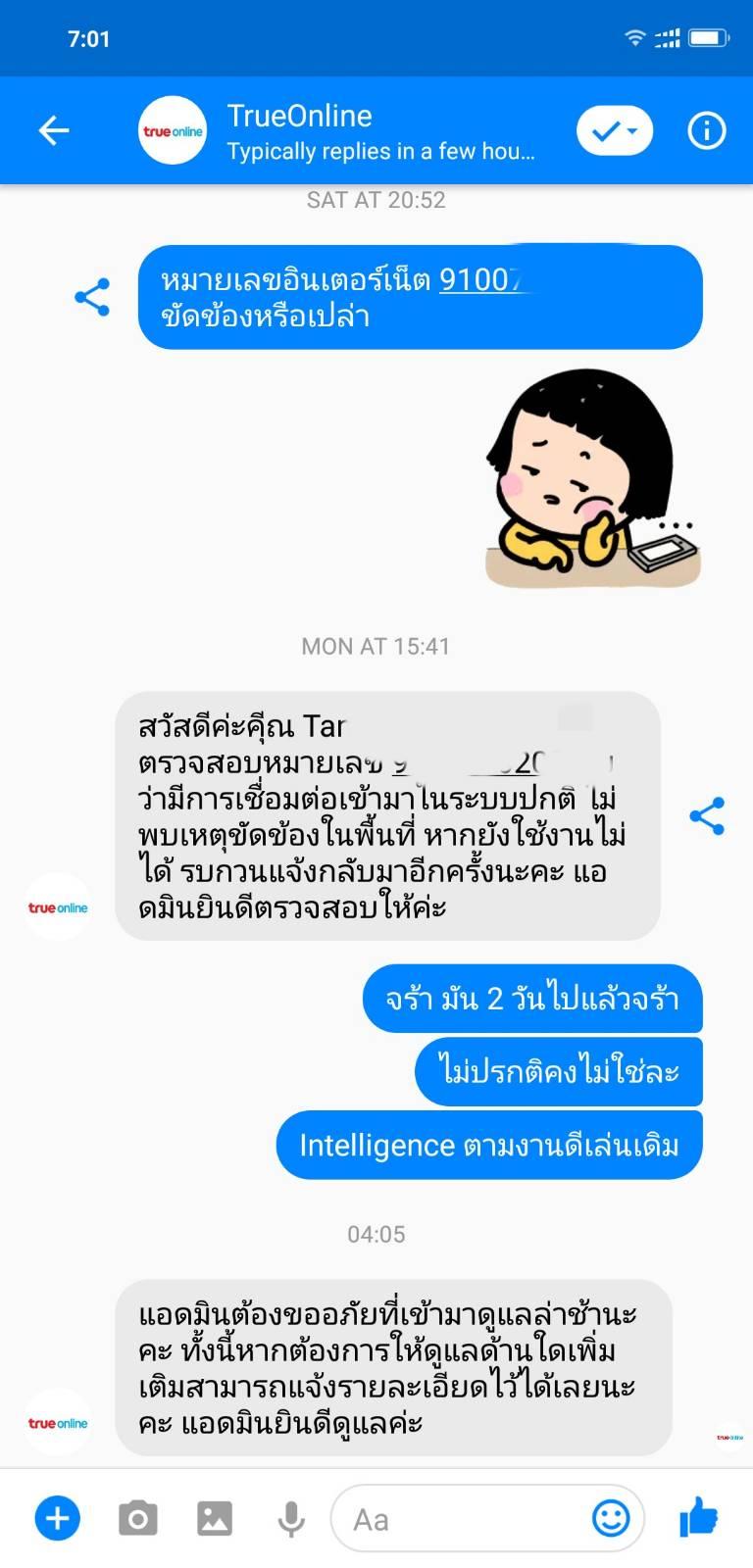The height and width of the screenshot is (1568, 753).
Task: Open the plus menu for more actions
Action: (58, 1519)
